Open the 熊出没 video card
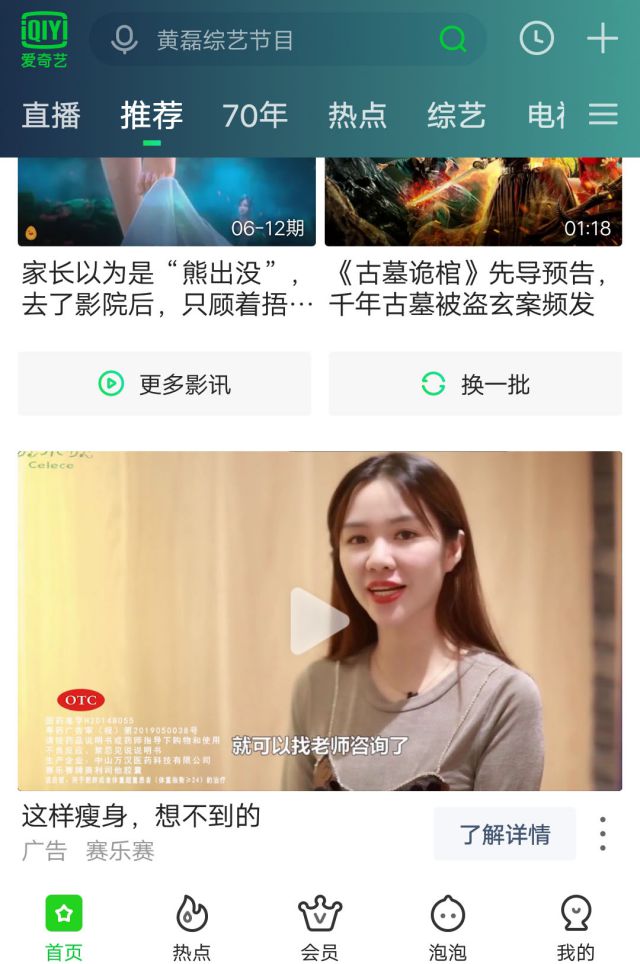Screen dimensions: 640x964 pyautogui.click(x=167, y=240)
